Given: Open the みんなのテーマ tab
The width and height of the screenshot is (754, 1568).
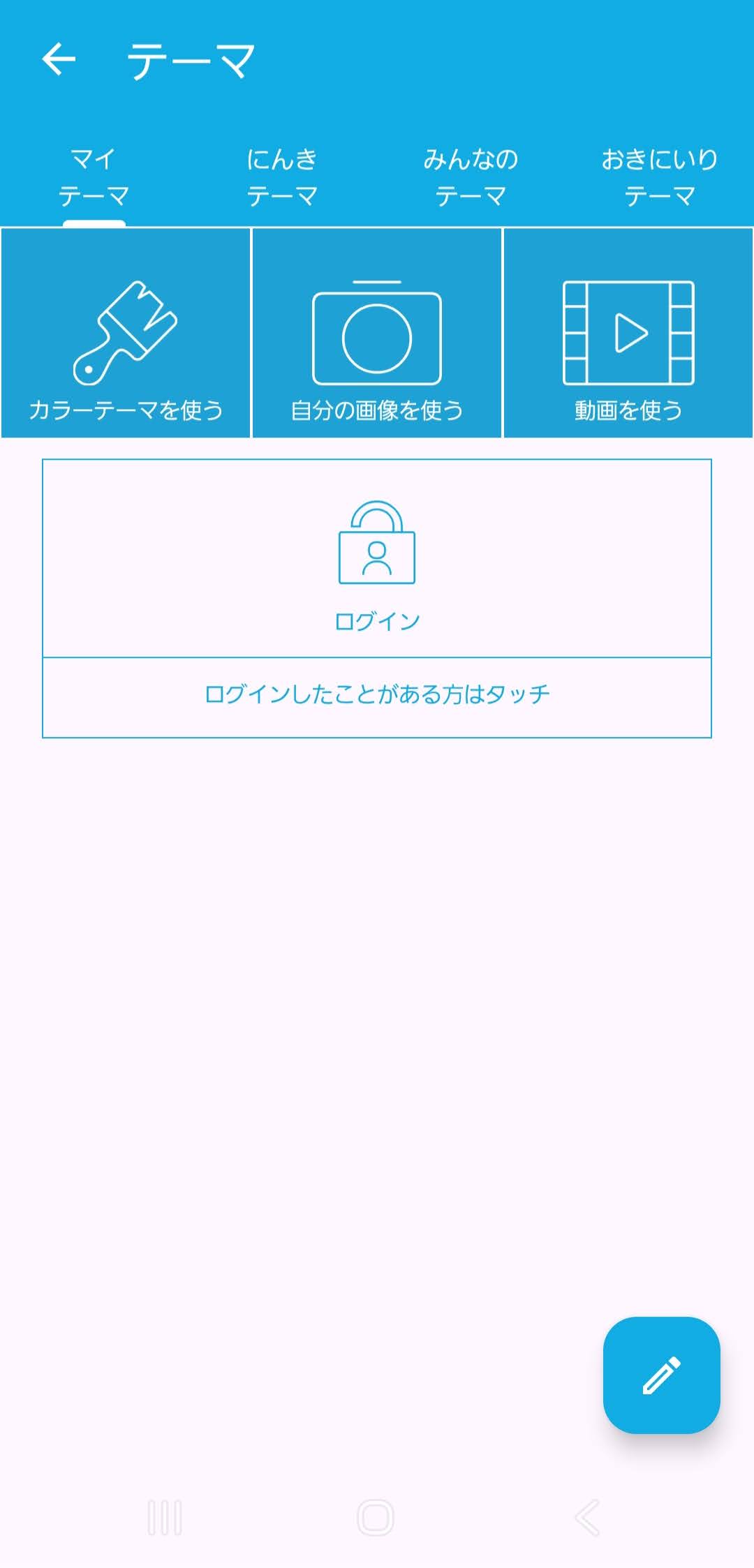Looking at the screenshot, I should click(x=471, y=177).
